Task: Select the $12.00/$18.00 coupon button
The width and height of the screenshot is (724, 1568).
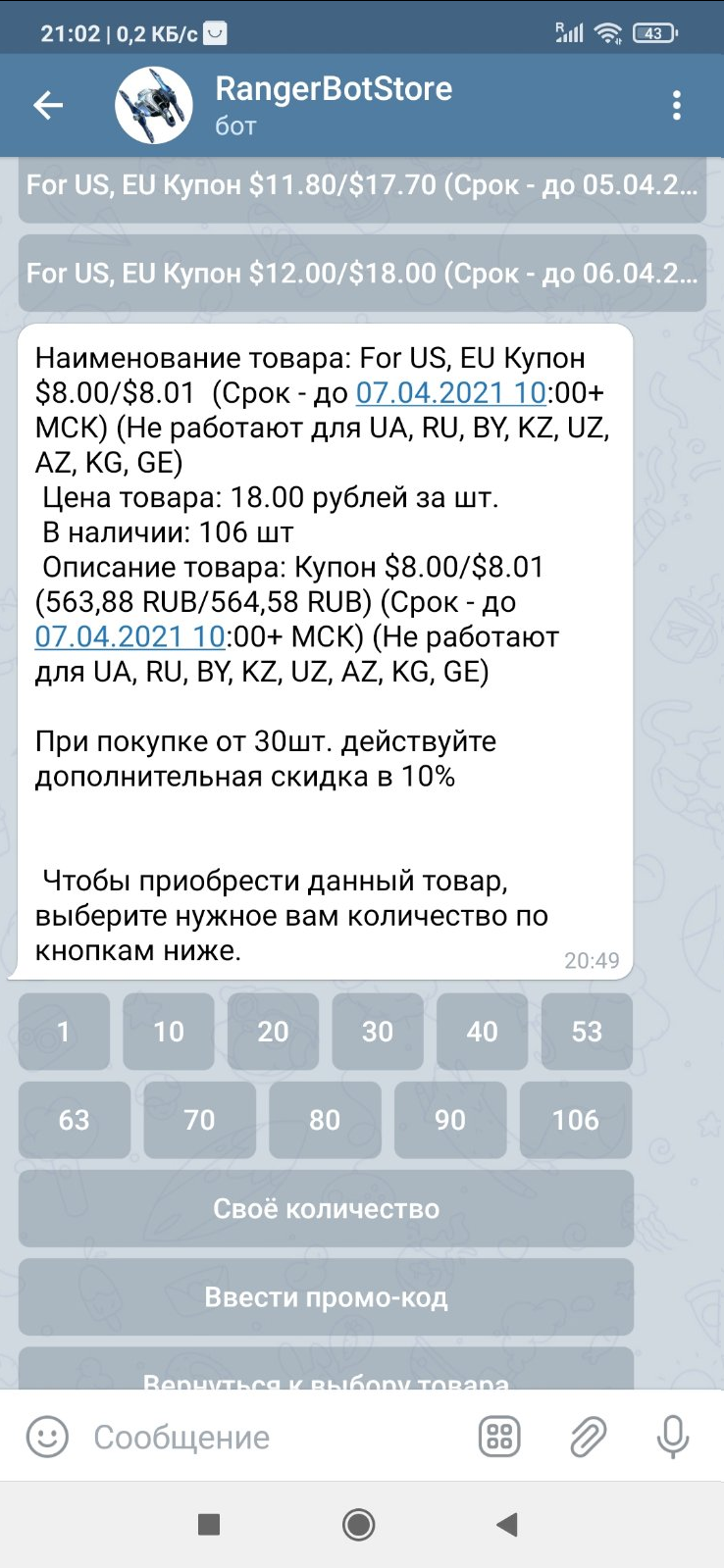Action: click(x=362, y=273)
